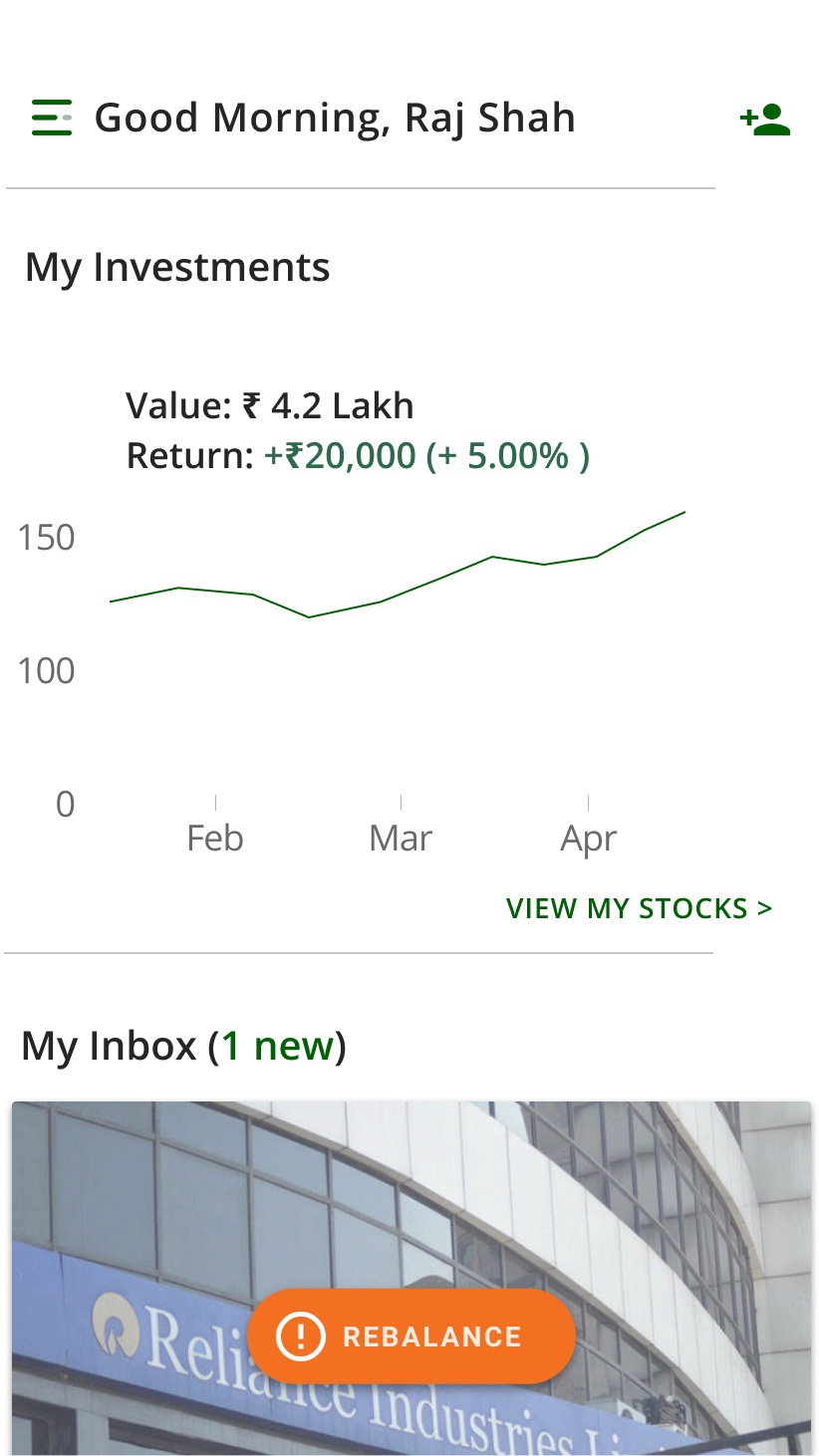Tap the orange Rebalance button
This screenshot has width=819, height=1456.
pyautogui.click(x=411, y=1336)
